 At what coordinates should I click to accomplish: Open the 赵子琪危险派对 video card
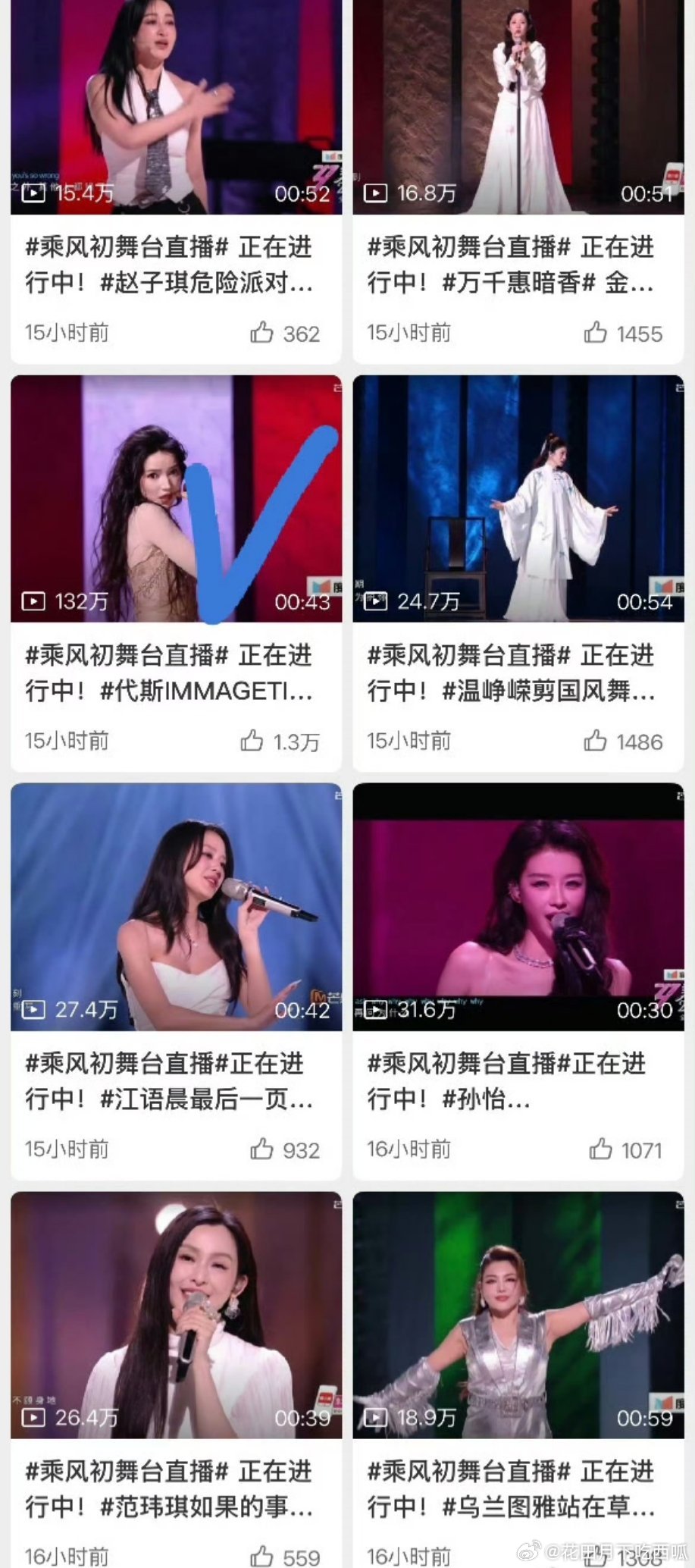[176, 265]
